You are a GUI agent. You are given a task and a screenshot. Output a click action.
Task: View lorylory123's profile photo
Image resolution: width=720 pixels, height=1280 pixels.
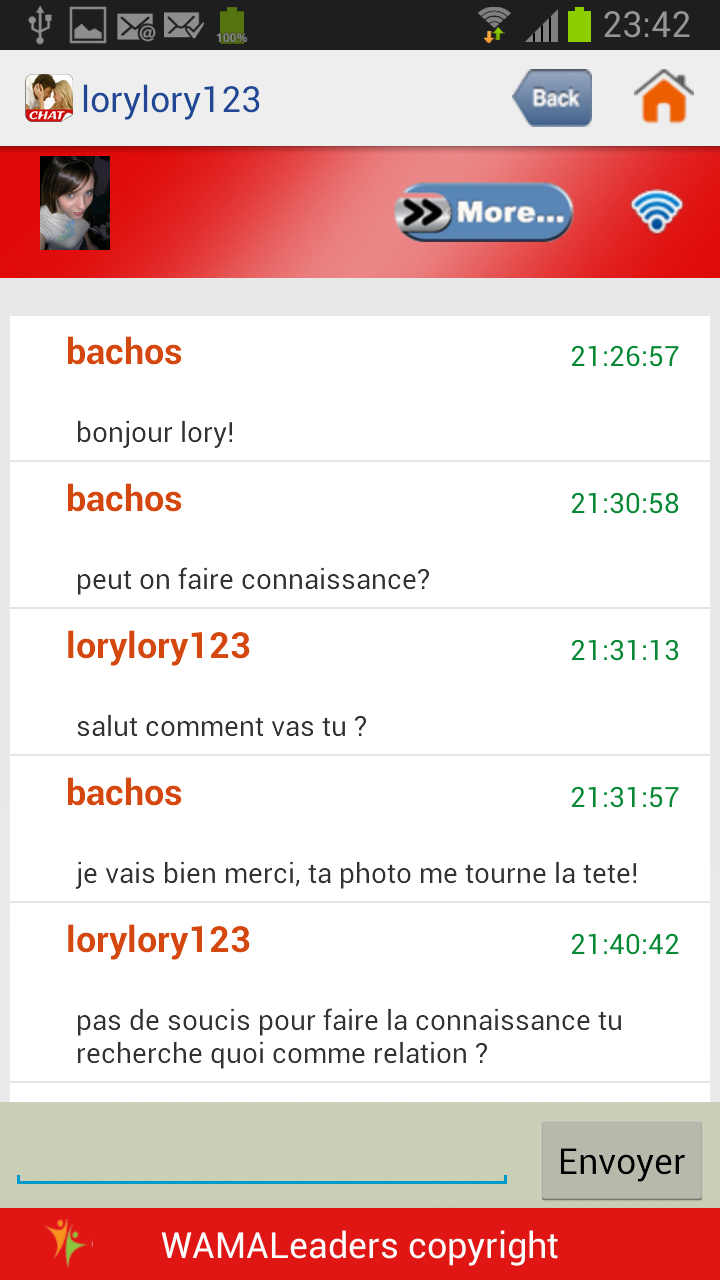pos(75,203)
